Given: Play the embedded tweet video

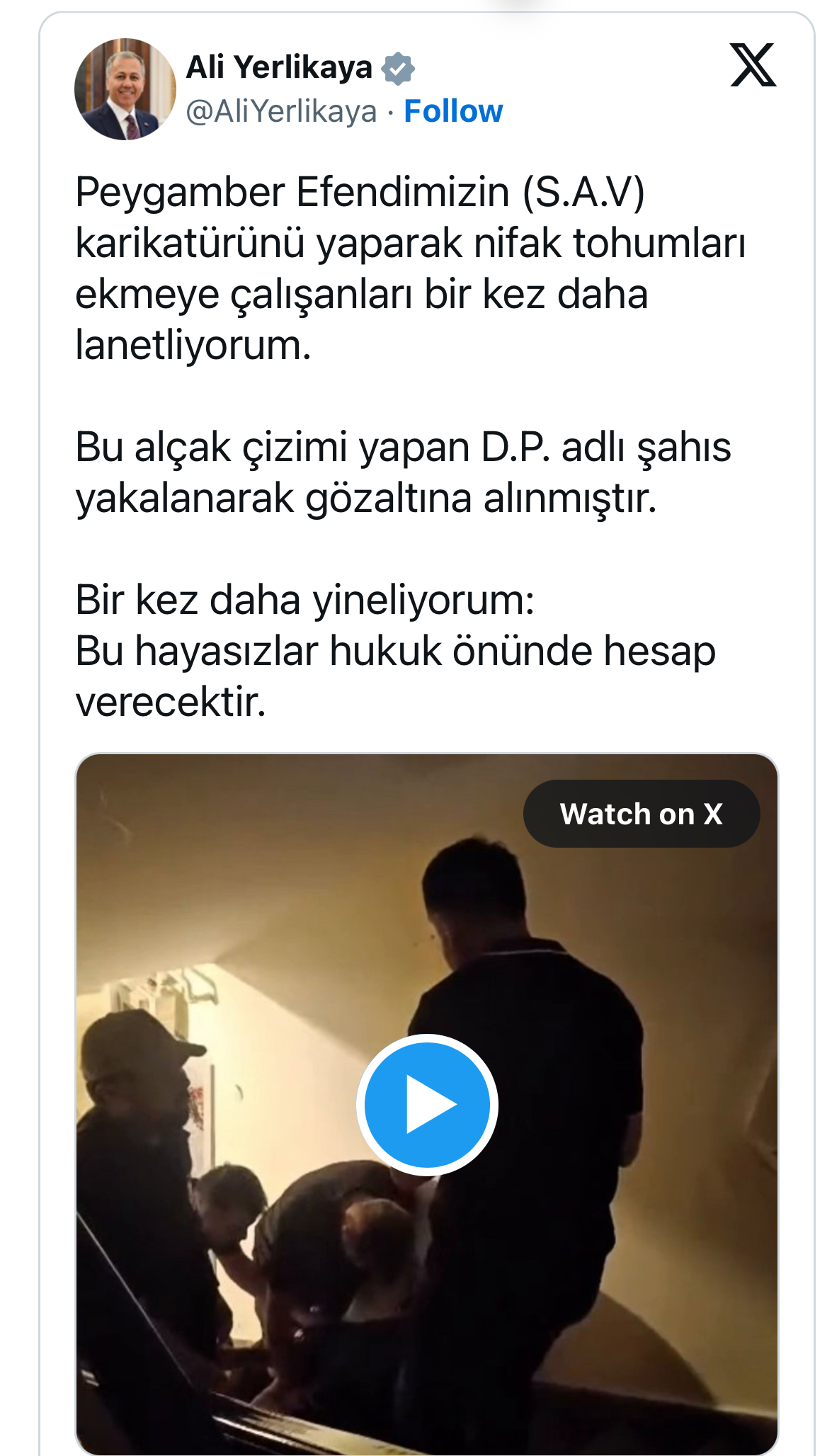Looking at the screenshot, I should click(x=427, y=1104).
